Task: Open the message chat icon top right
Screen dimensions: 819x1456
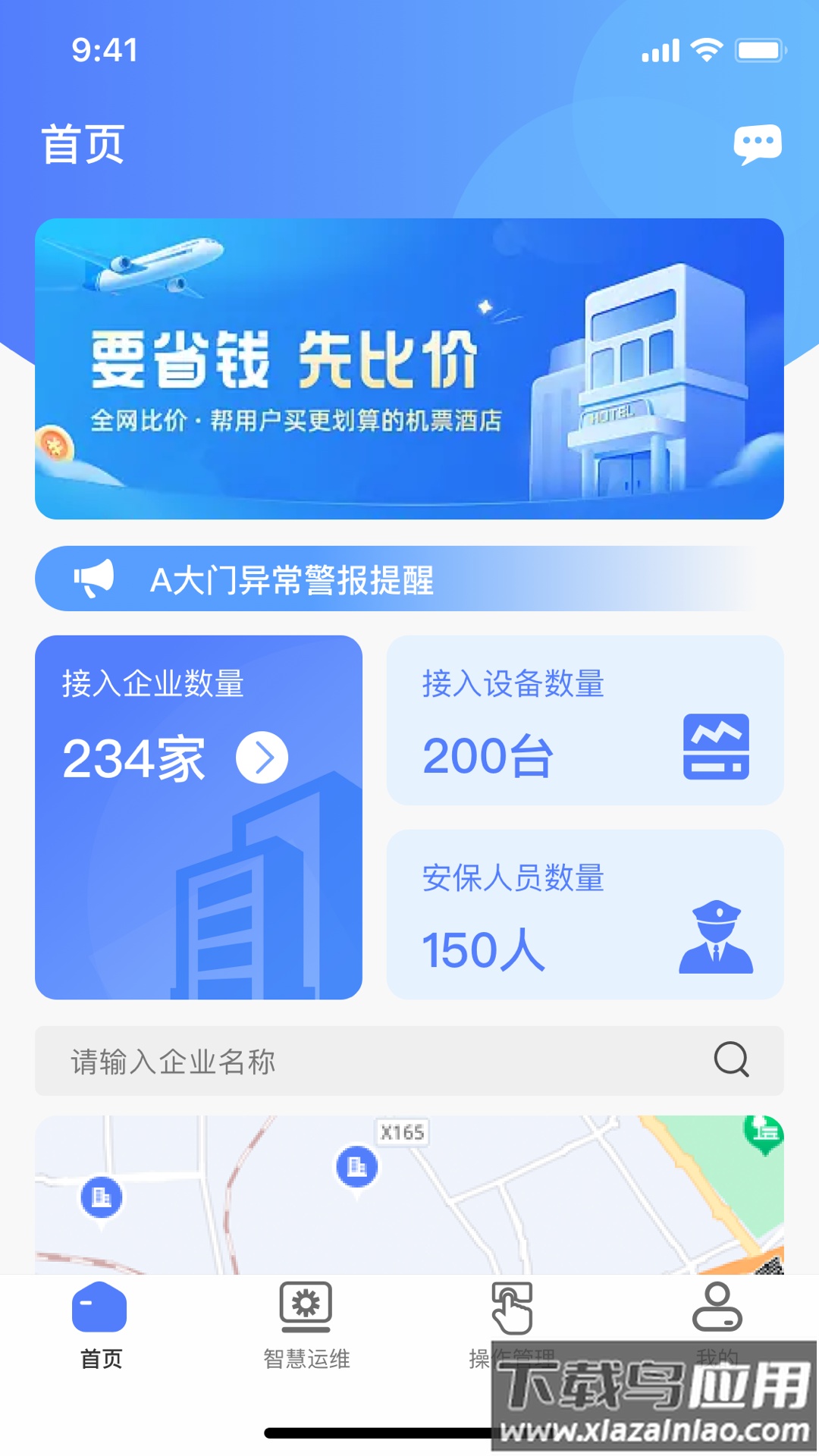Action: click(759, 143)
